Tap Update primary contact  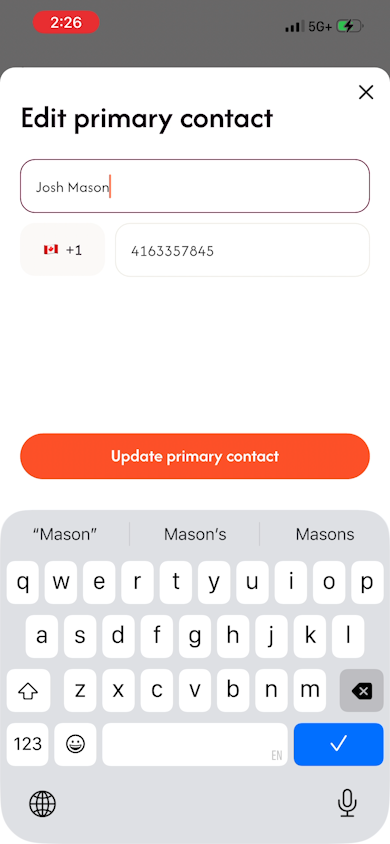[x=195, y=456]
